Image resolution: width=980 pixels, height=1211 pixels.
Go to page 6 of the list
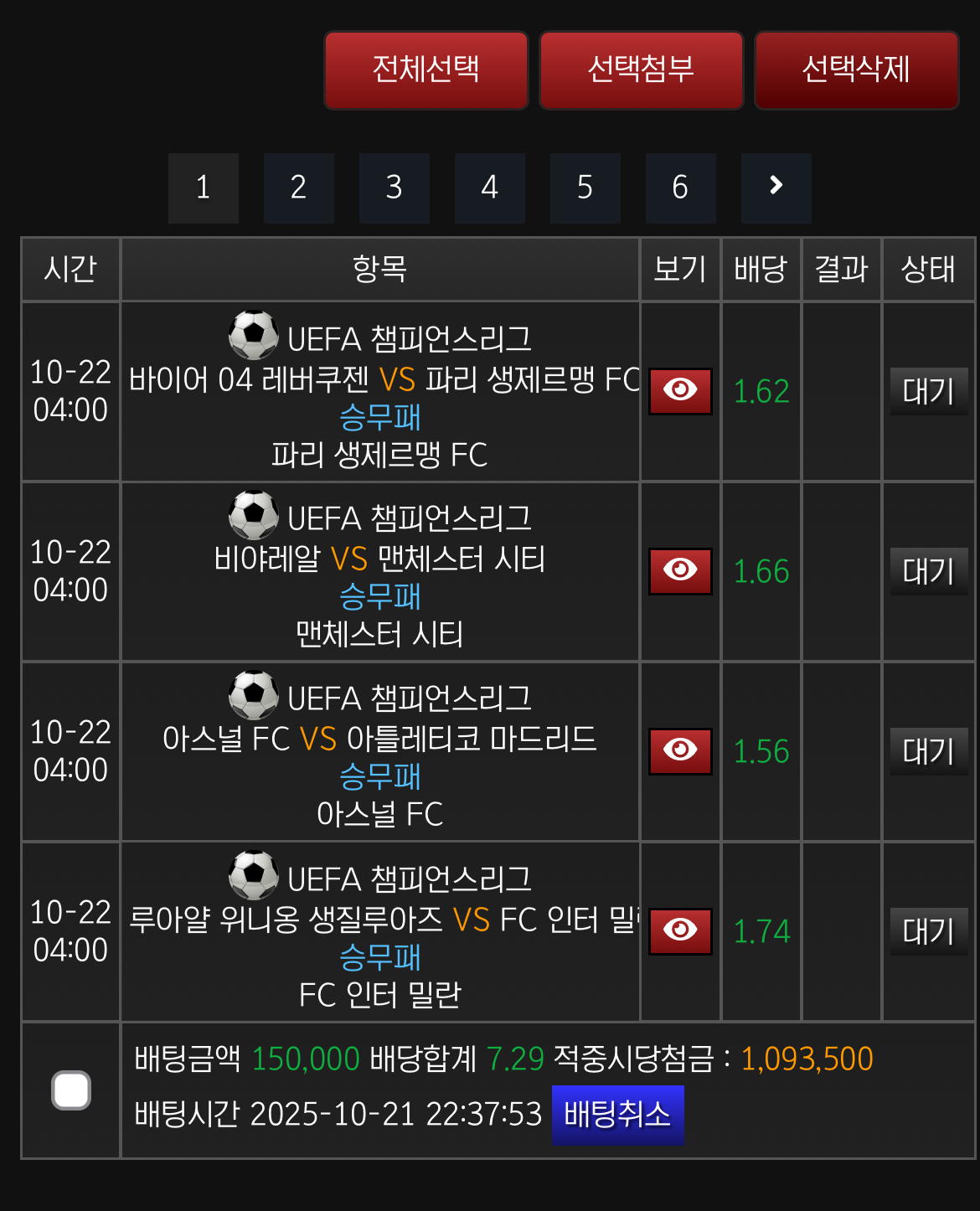coord(680,188)
